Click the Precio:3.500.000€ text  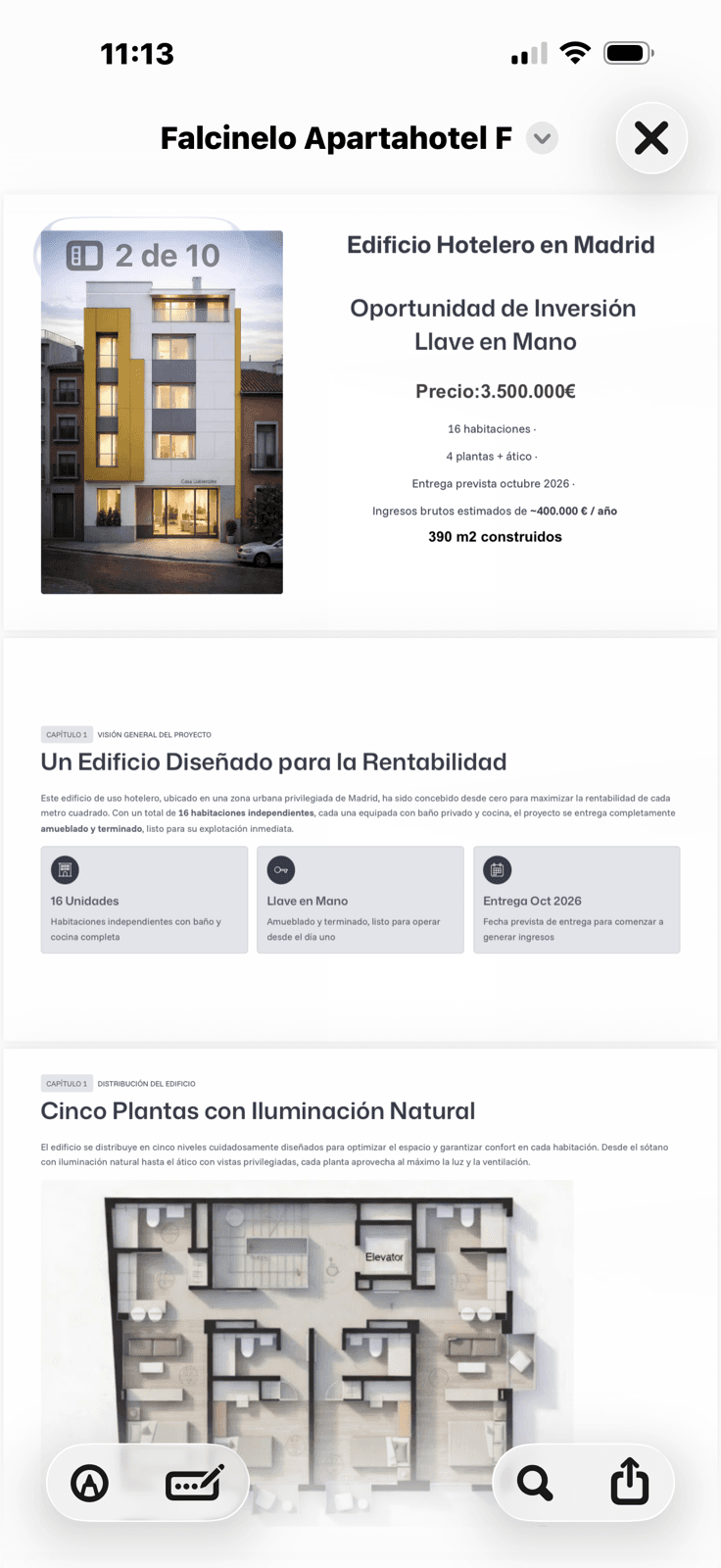click(496, 391)
